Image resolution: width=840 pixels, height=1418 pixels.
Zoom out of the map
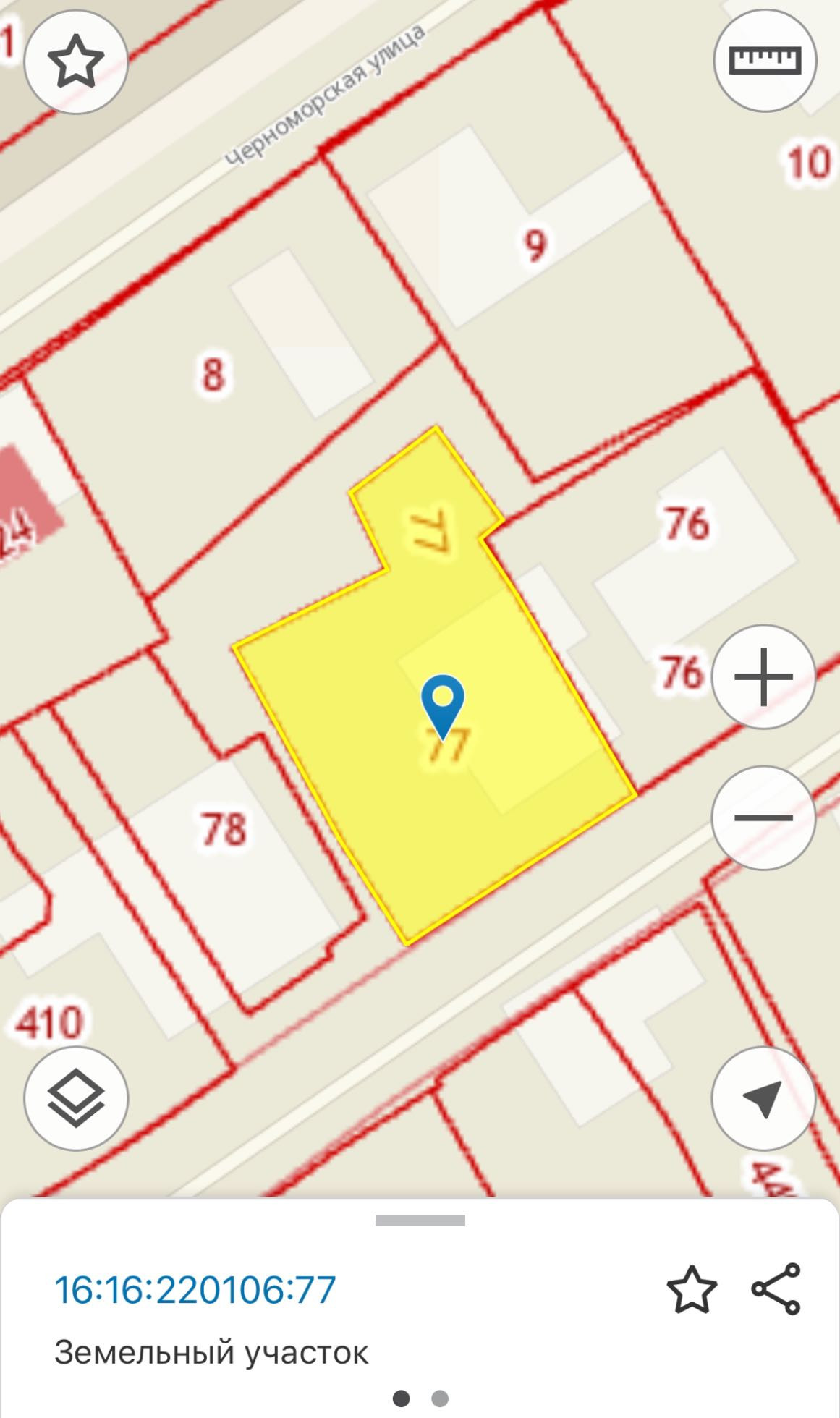tap(763, 818)
